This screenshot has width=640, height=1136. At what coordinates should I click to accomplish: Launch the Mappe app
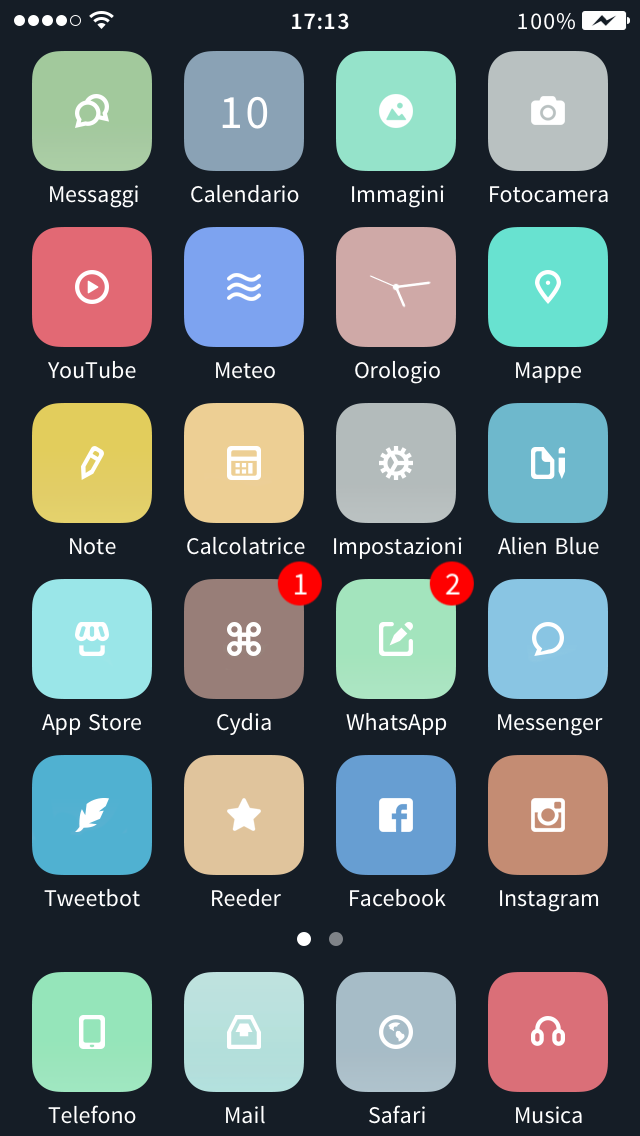(x=548, y=287)
